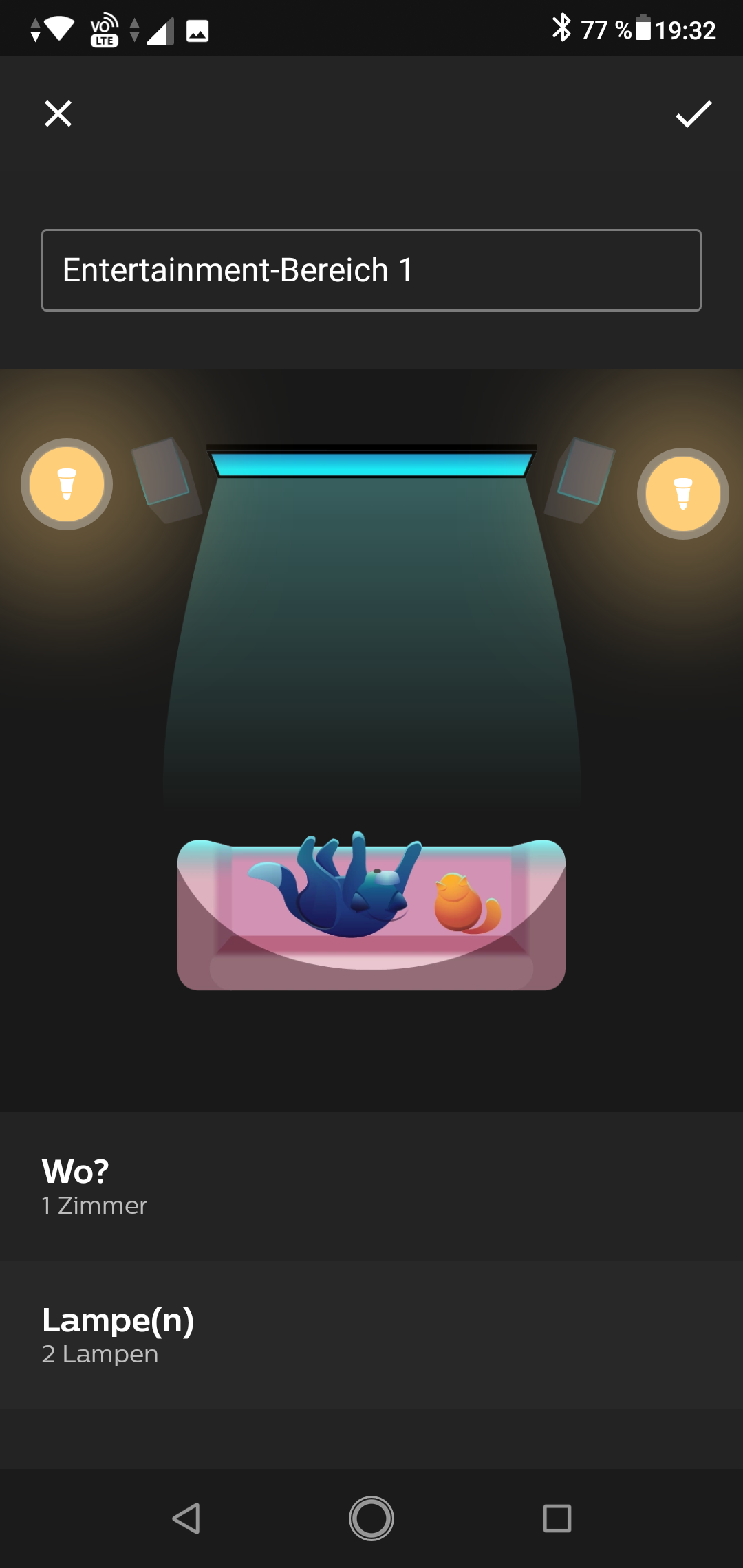
Task: Open the Wo? room selection
Action: 371,1187
